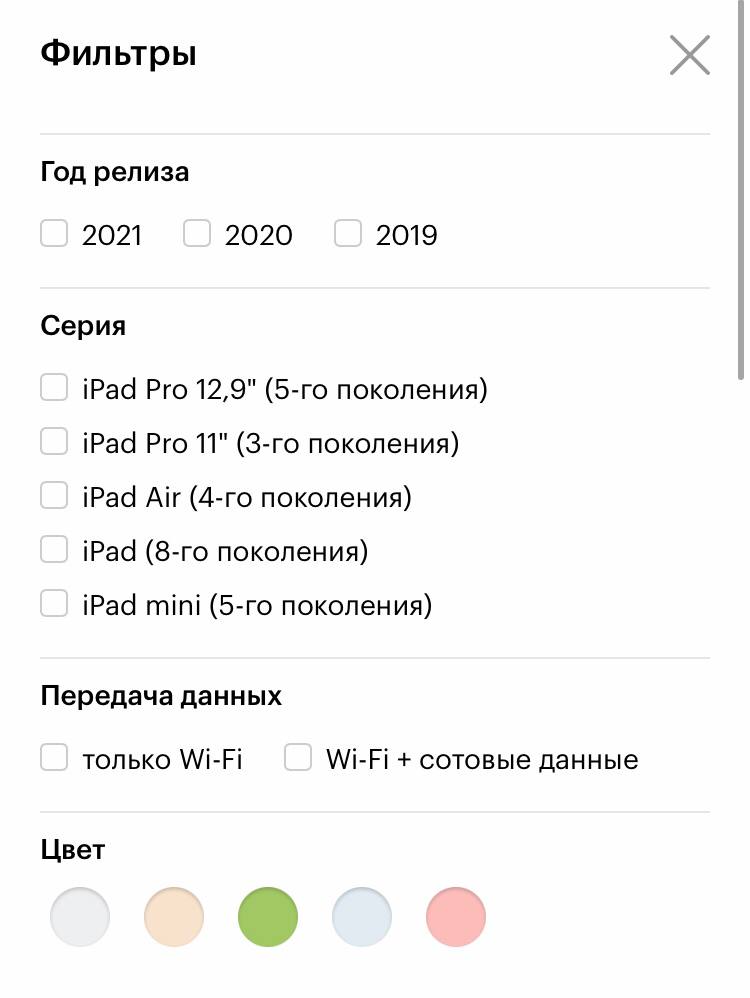Tick iPad (8-го поколения) checkbox
The image size is (750, 998).
(54, 550)
